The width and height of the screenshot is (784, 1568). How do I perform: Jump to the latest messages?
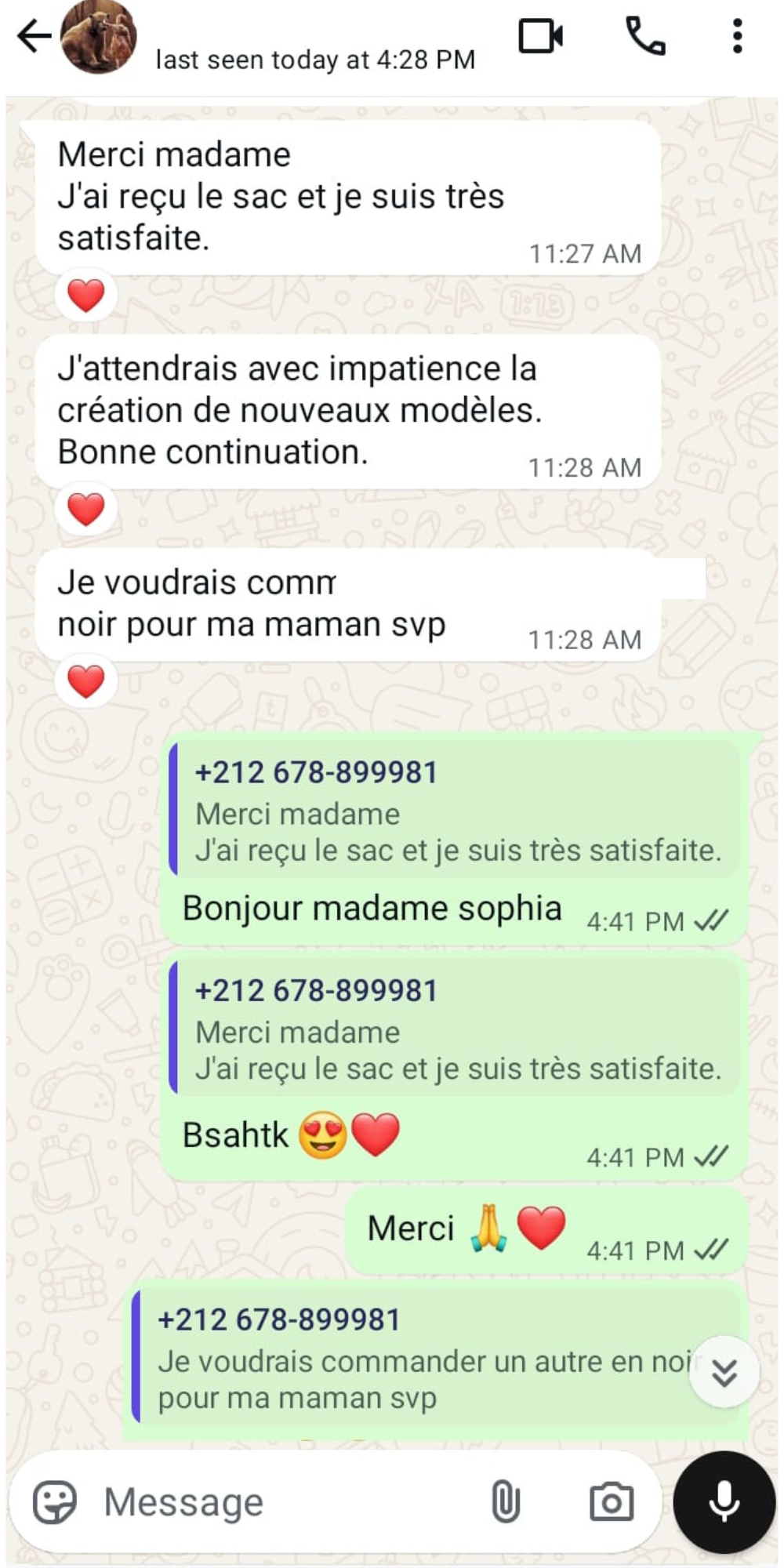click(724, 1372)
